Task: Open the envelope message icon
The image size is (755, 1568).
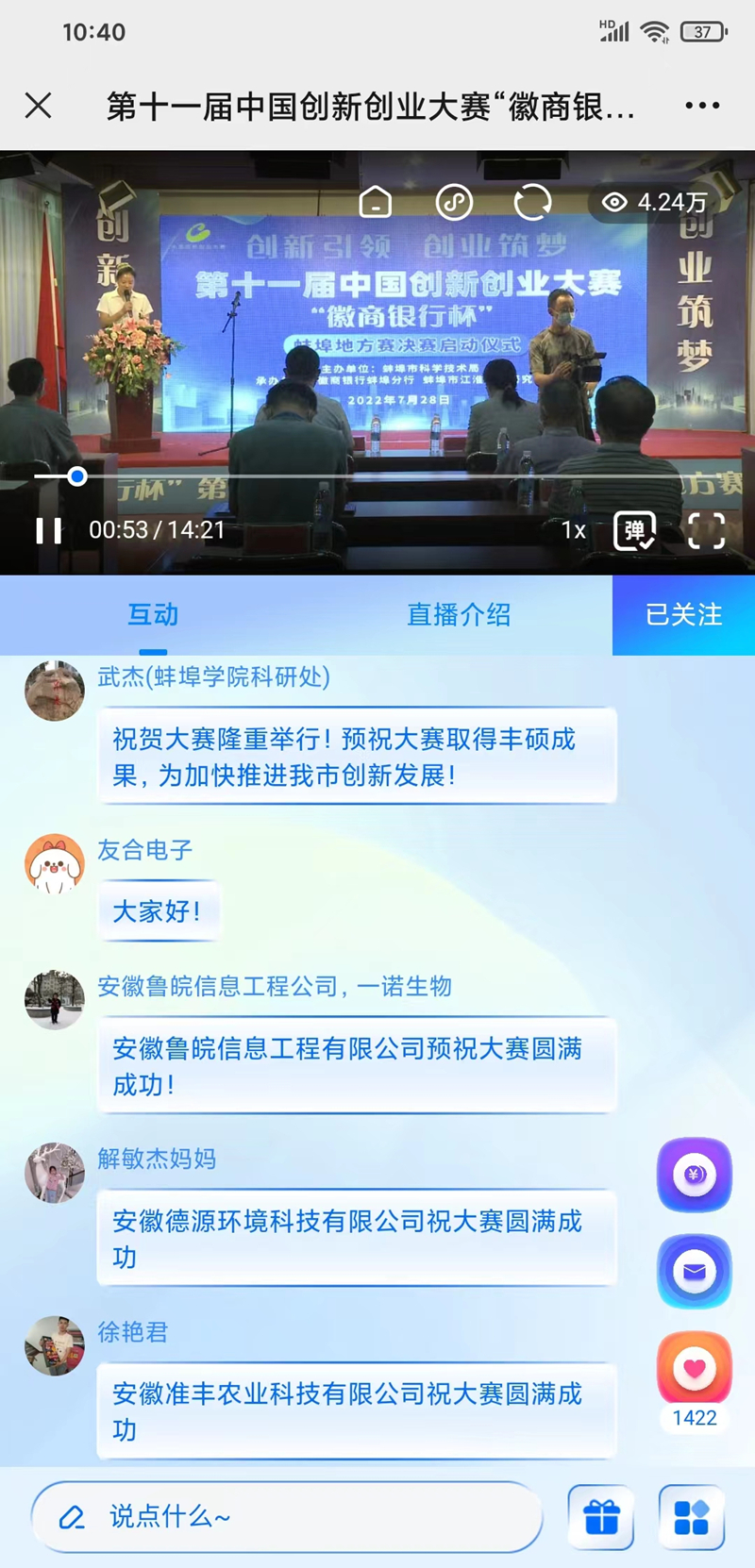Action: coord(695,1272)
